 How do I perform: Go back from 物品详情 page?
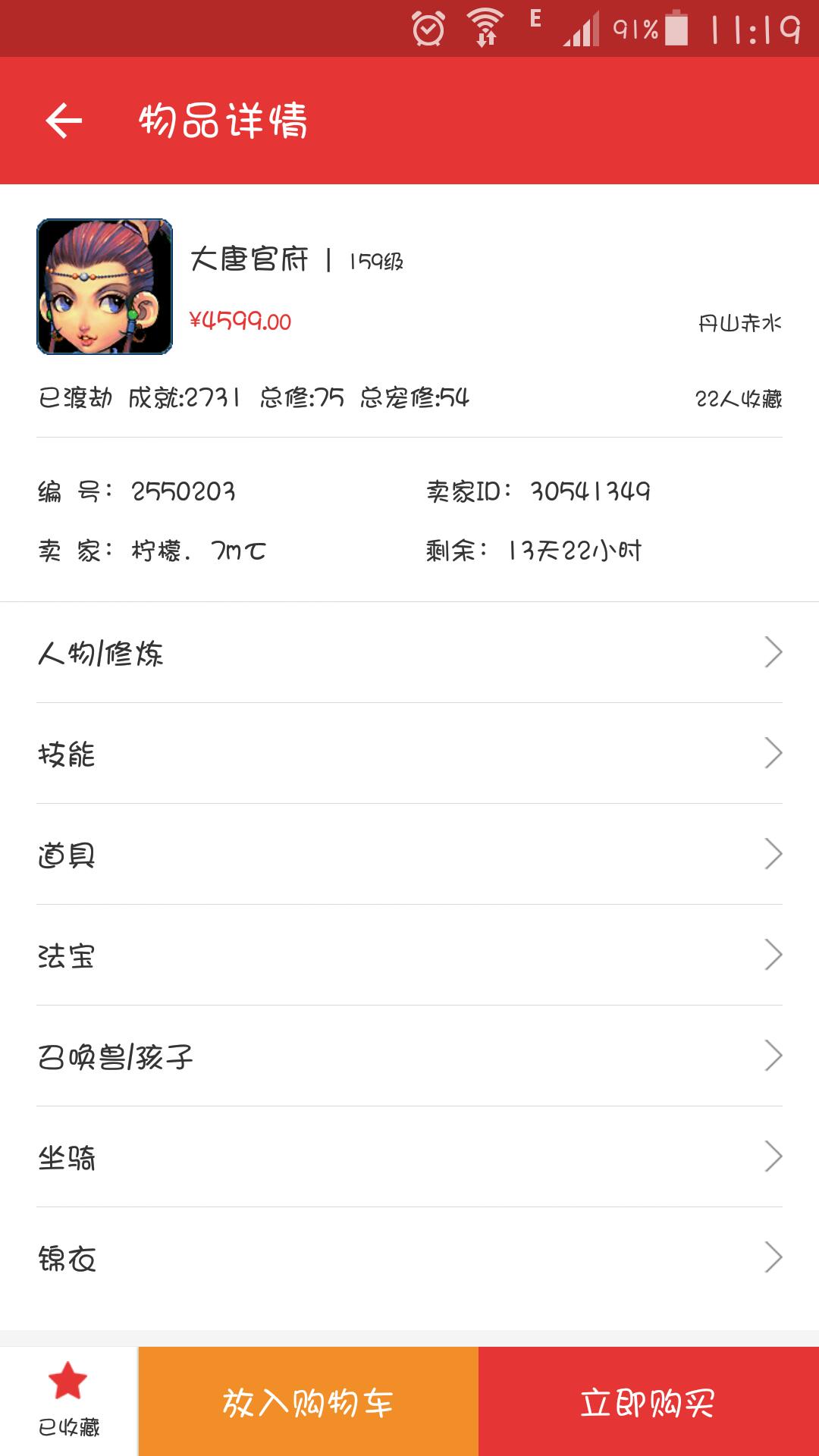[x=64, y=121]
